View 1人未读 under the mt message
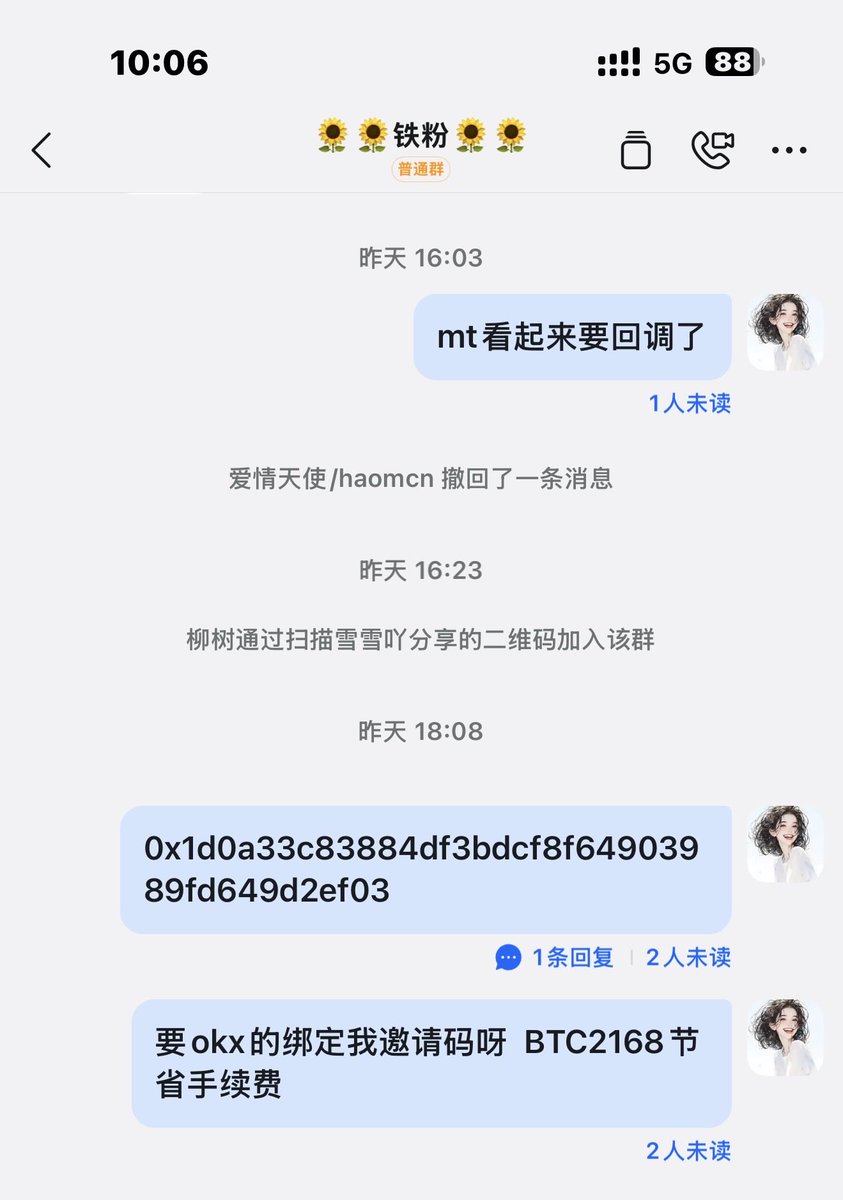 pyautogui.click(x=689, y=403)
